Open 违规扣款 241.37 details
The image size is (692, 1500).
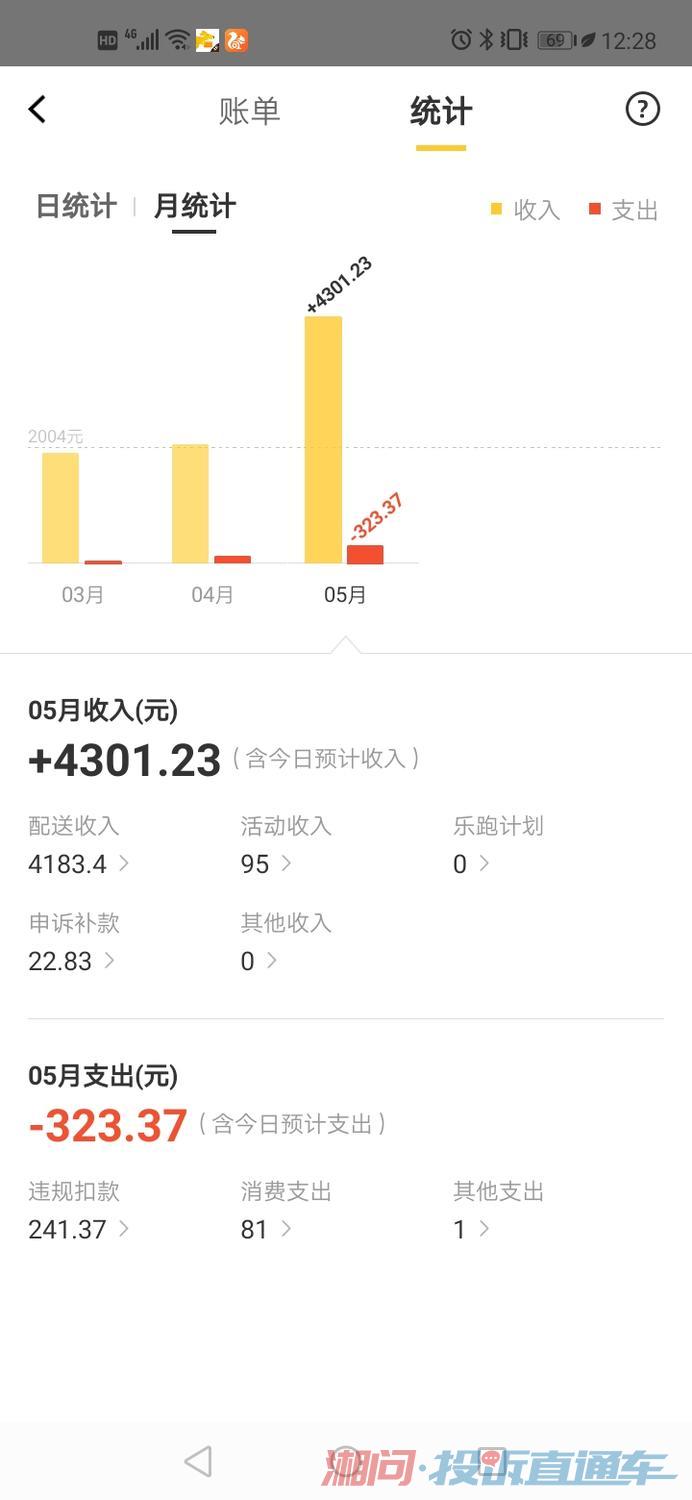pyautogui.click(x=79, y=1210)
